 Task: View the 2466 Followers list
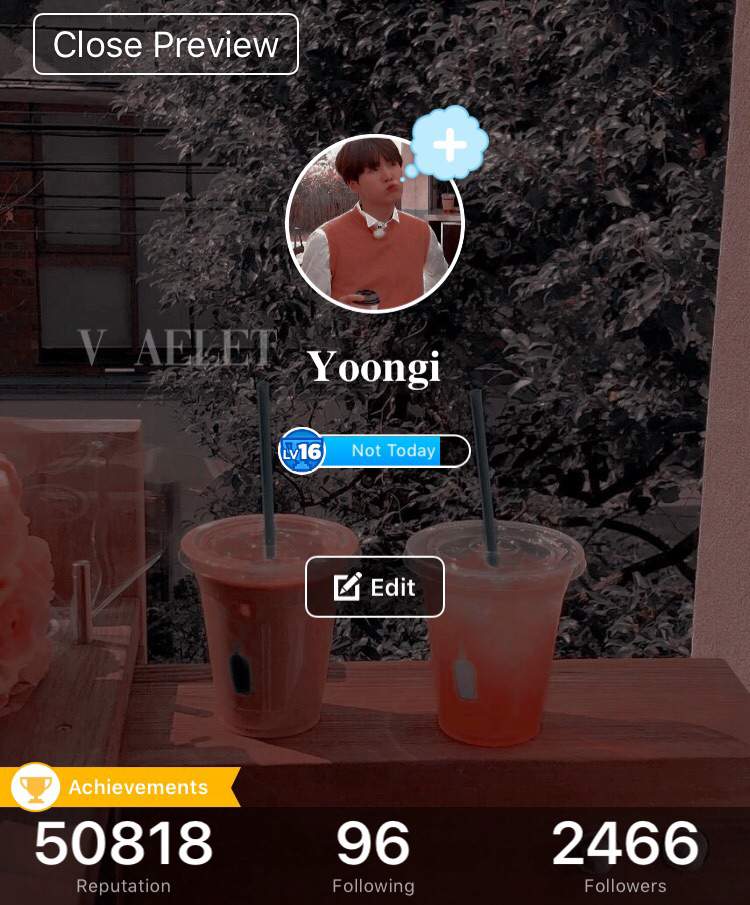[x=625, y=856]
